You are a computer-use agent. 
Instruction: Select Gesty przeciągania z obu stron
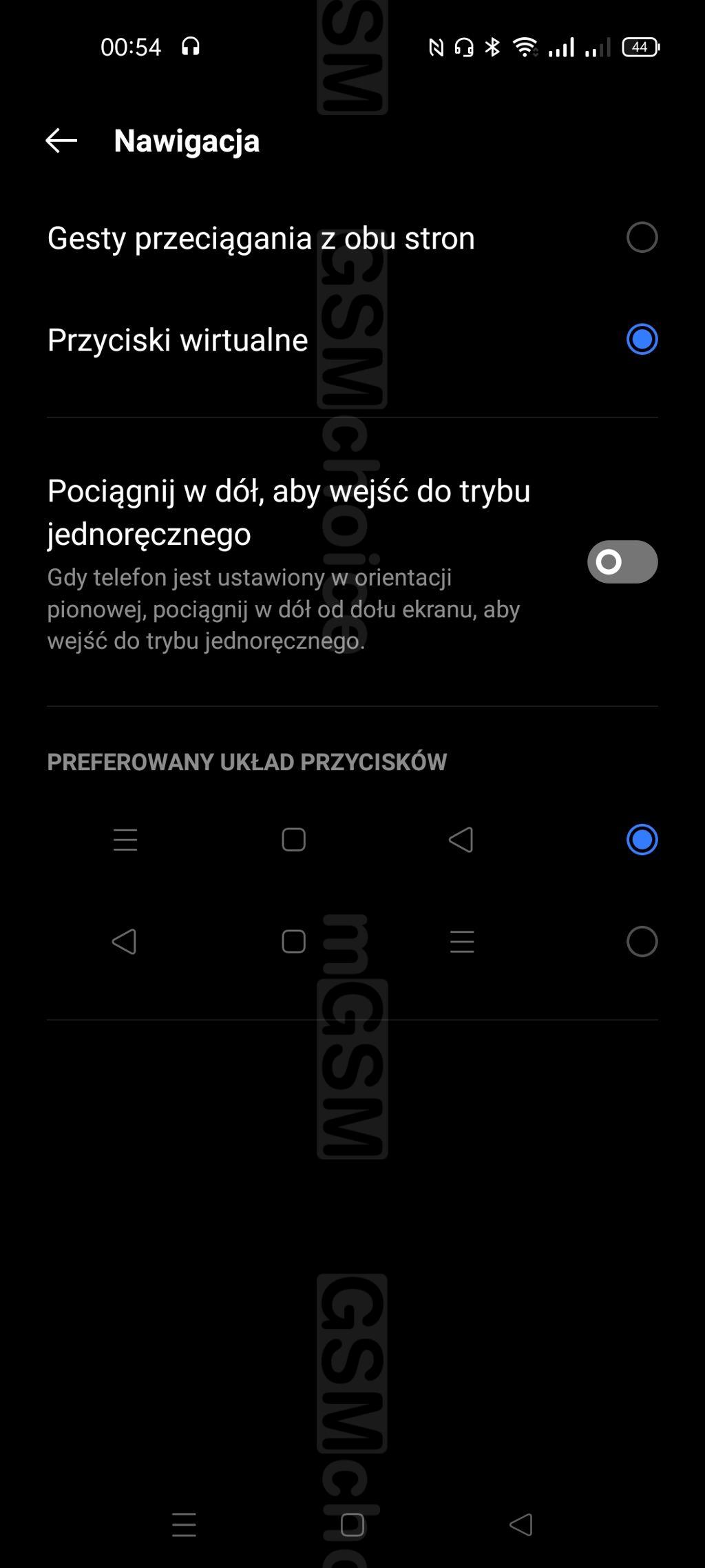tap(641, 238)
